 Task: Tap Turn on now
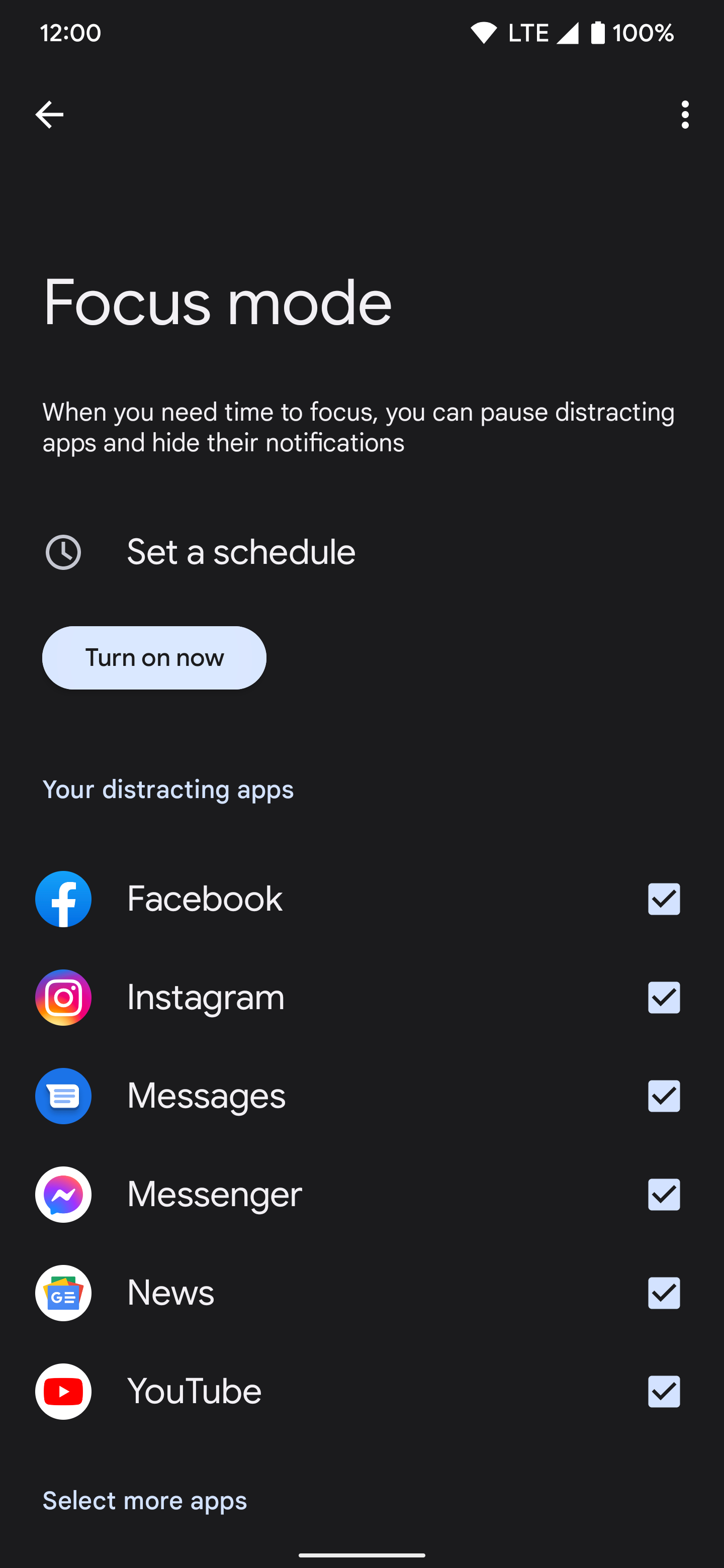pyautogui.click(x=154, y=657)
